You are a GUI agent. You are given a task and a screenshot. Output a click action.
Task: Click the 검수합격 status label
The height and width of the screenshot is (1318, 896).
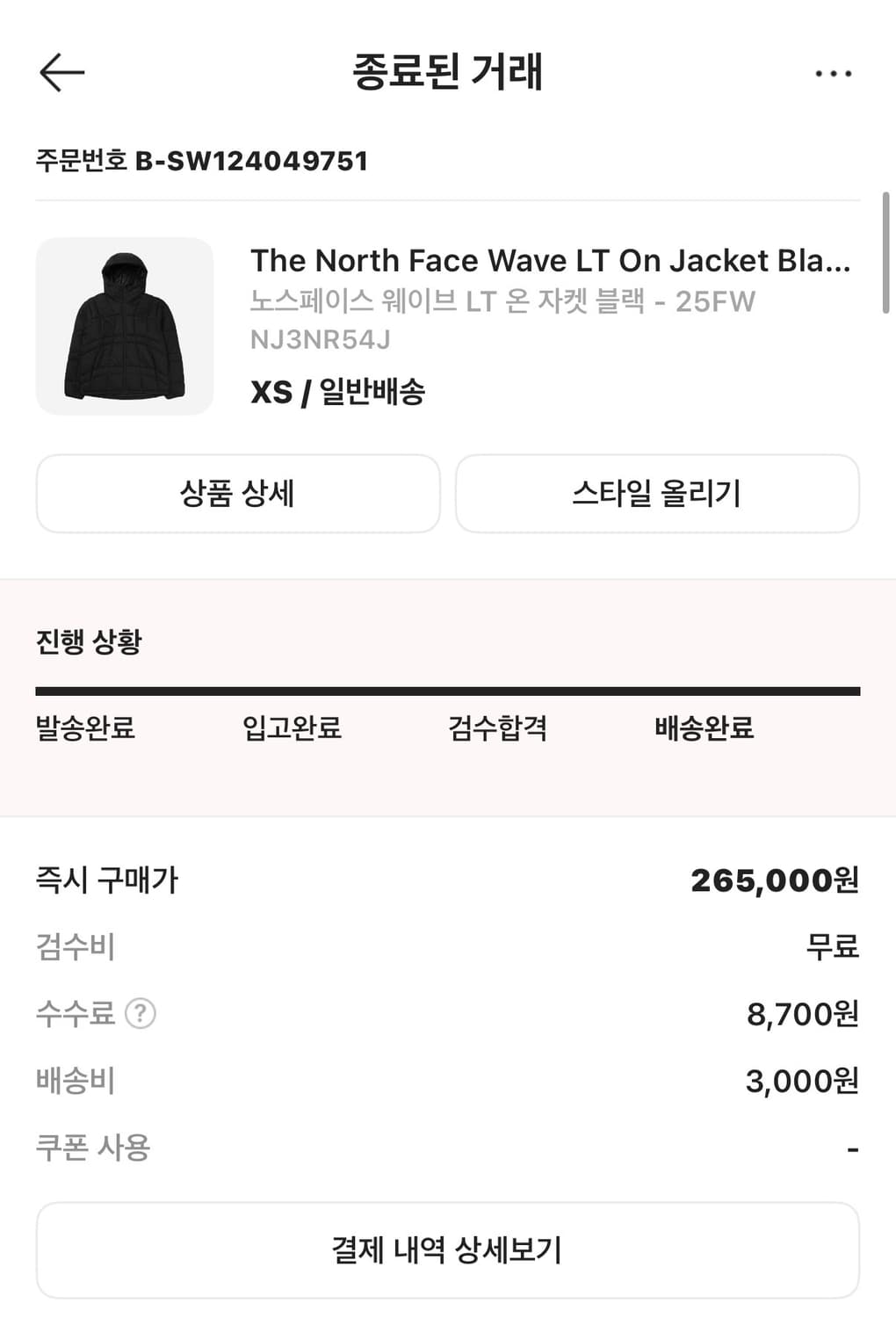498,728
